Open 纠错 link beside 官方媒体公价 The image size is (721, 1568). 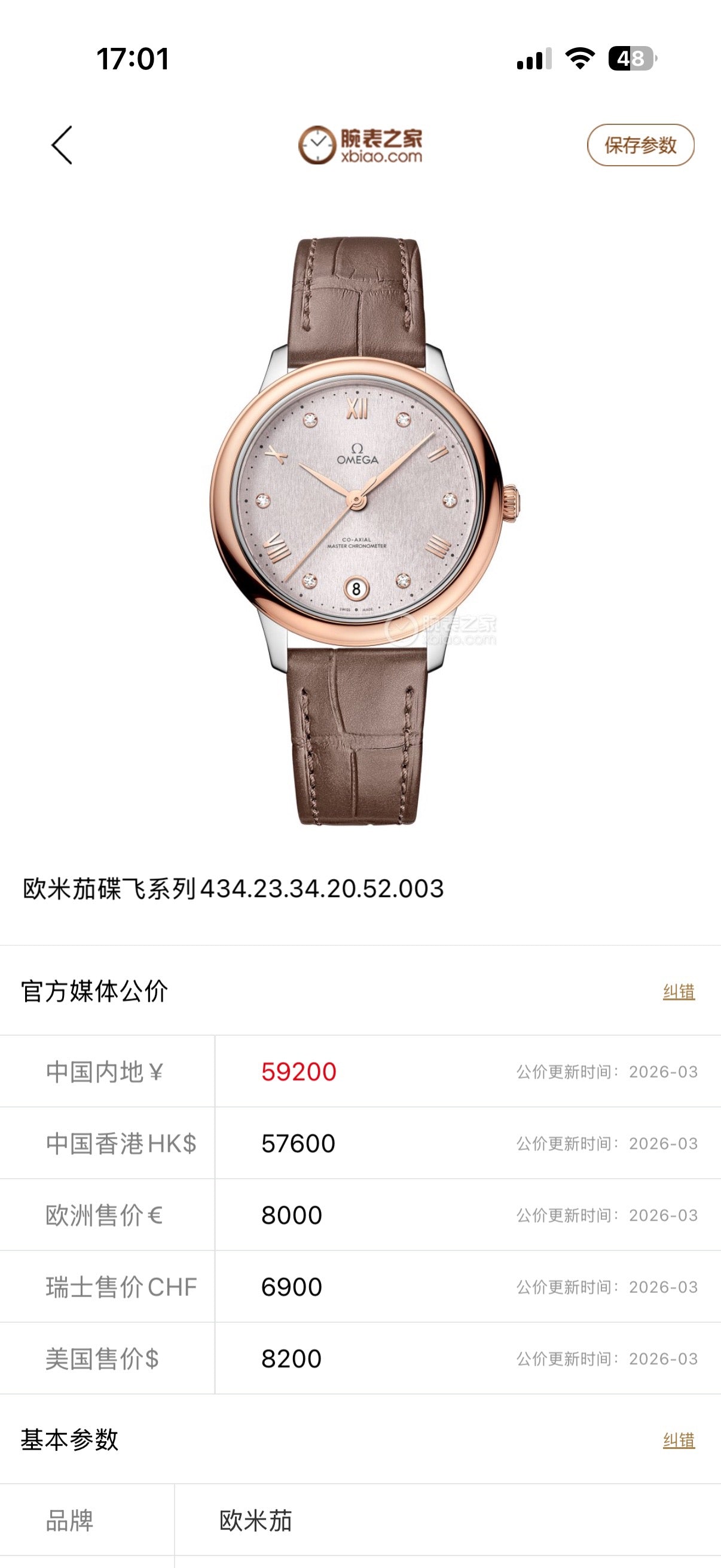click(679, 992)
